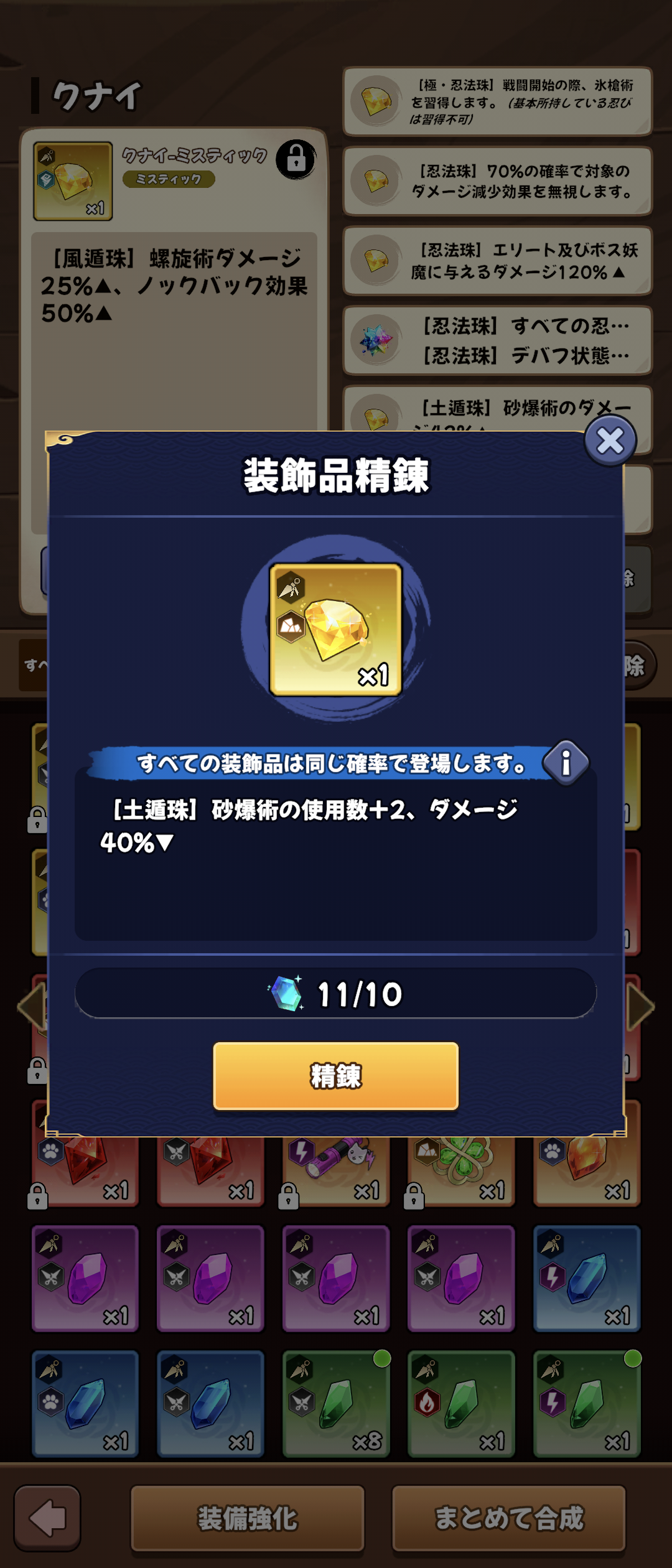Open the probability info icon
Screen dimensions: 672x1568
566,762
